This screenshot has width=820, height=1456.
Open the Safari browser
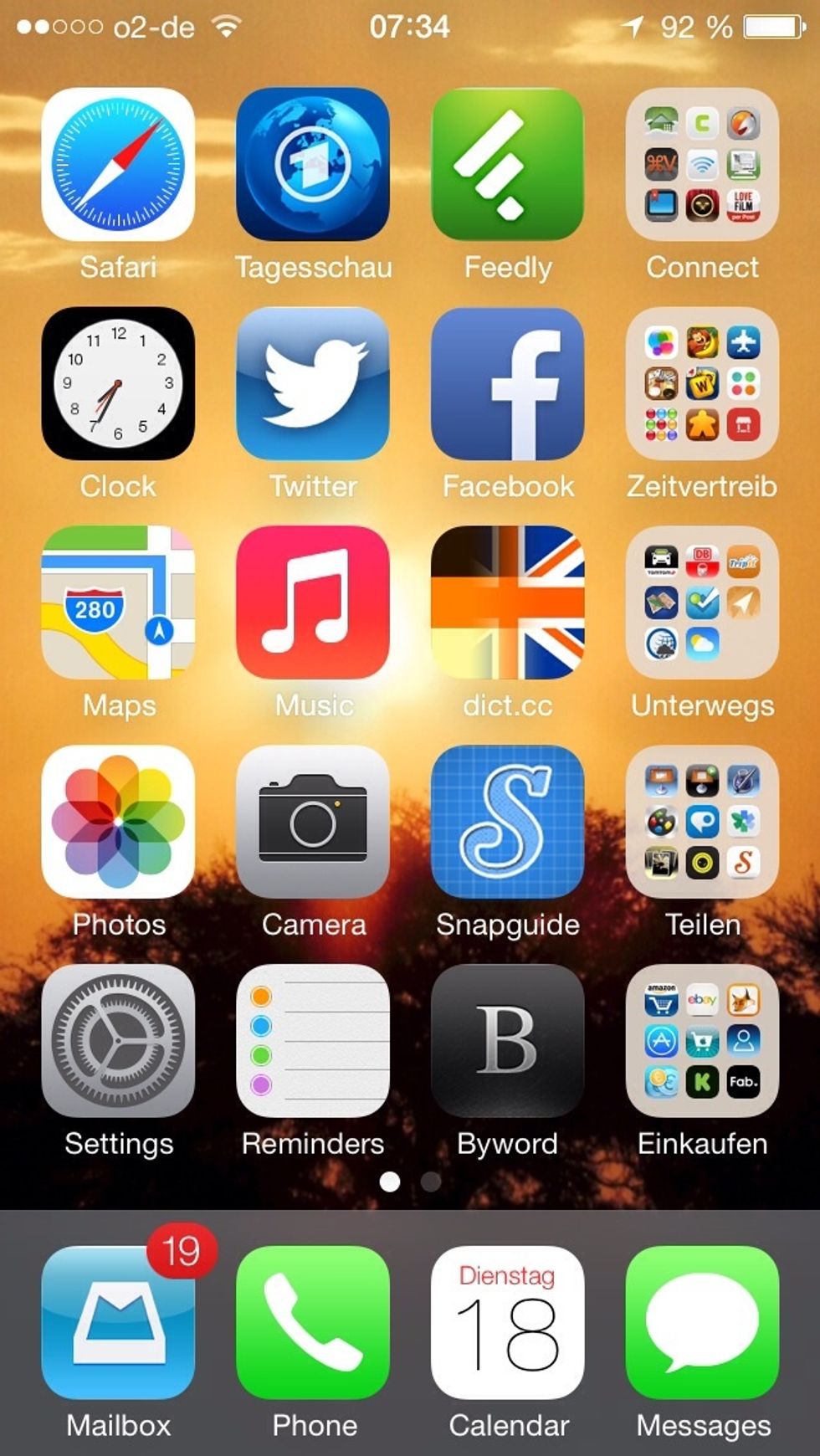pyautogui.click(x=118, y=164)
